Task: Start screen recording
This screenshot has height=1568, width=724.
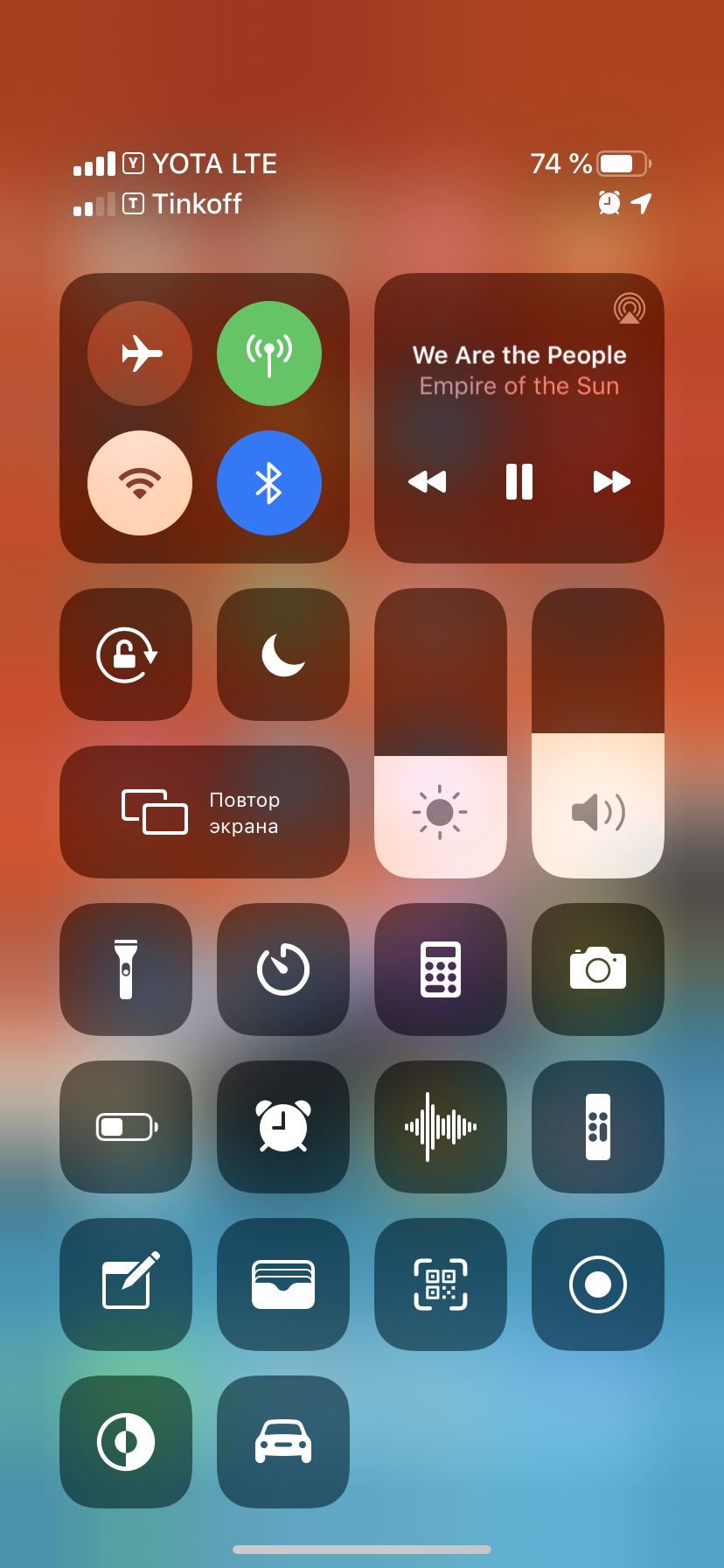Action: coord(598,1284)
